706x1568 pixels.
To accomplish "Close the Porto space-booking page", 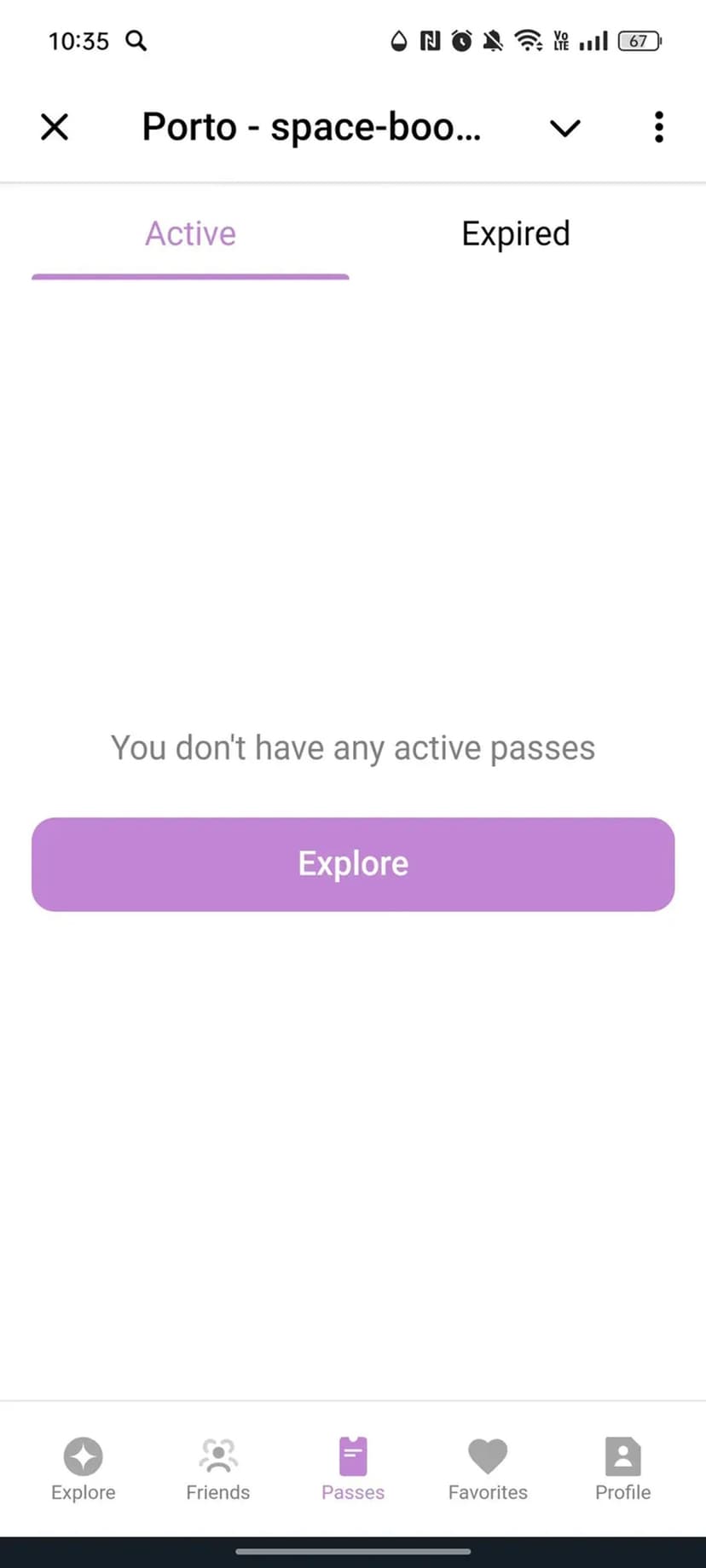I will click(55, 127).
